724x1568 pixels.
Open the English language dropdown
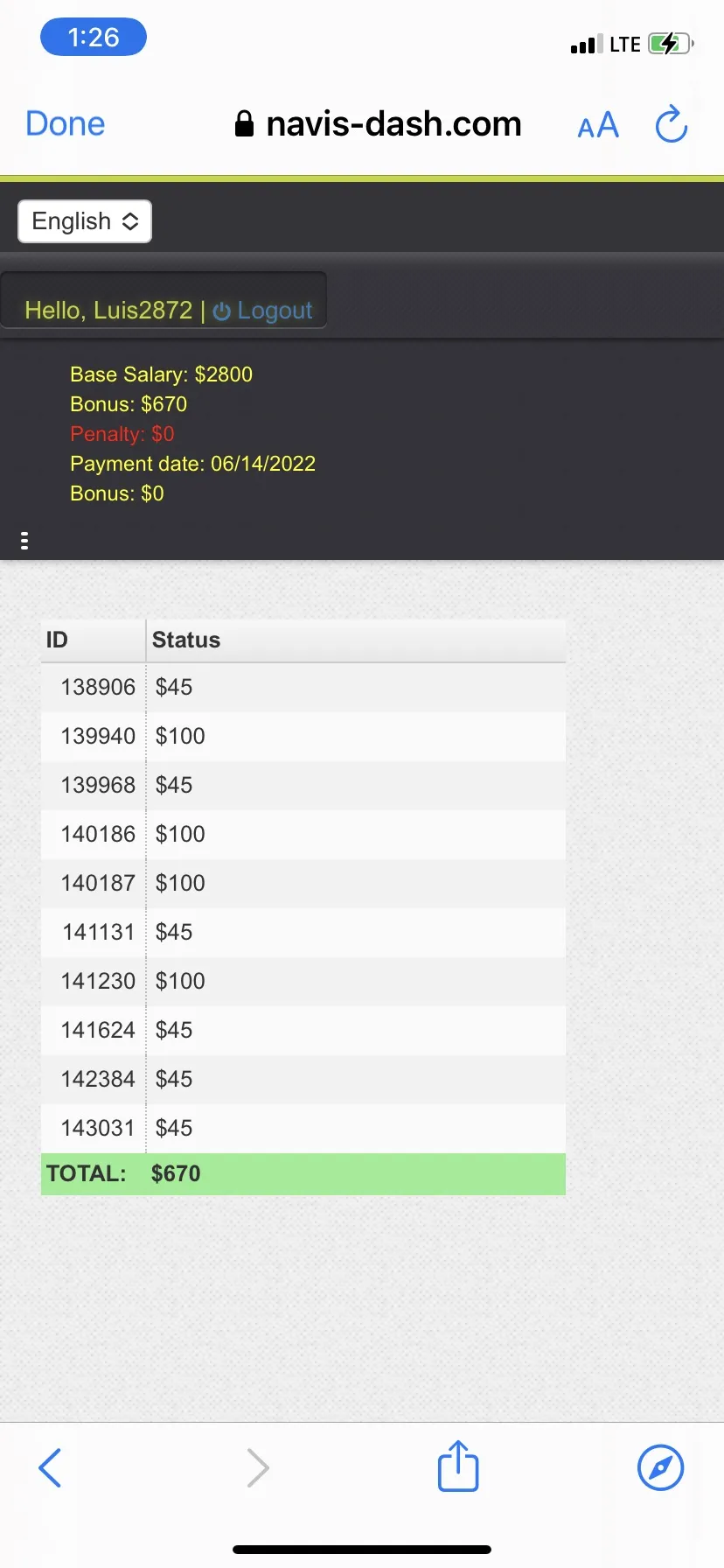click(85, 221)
